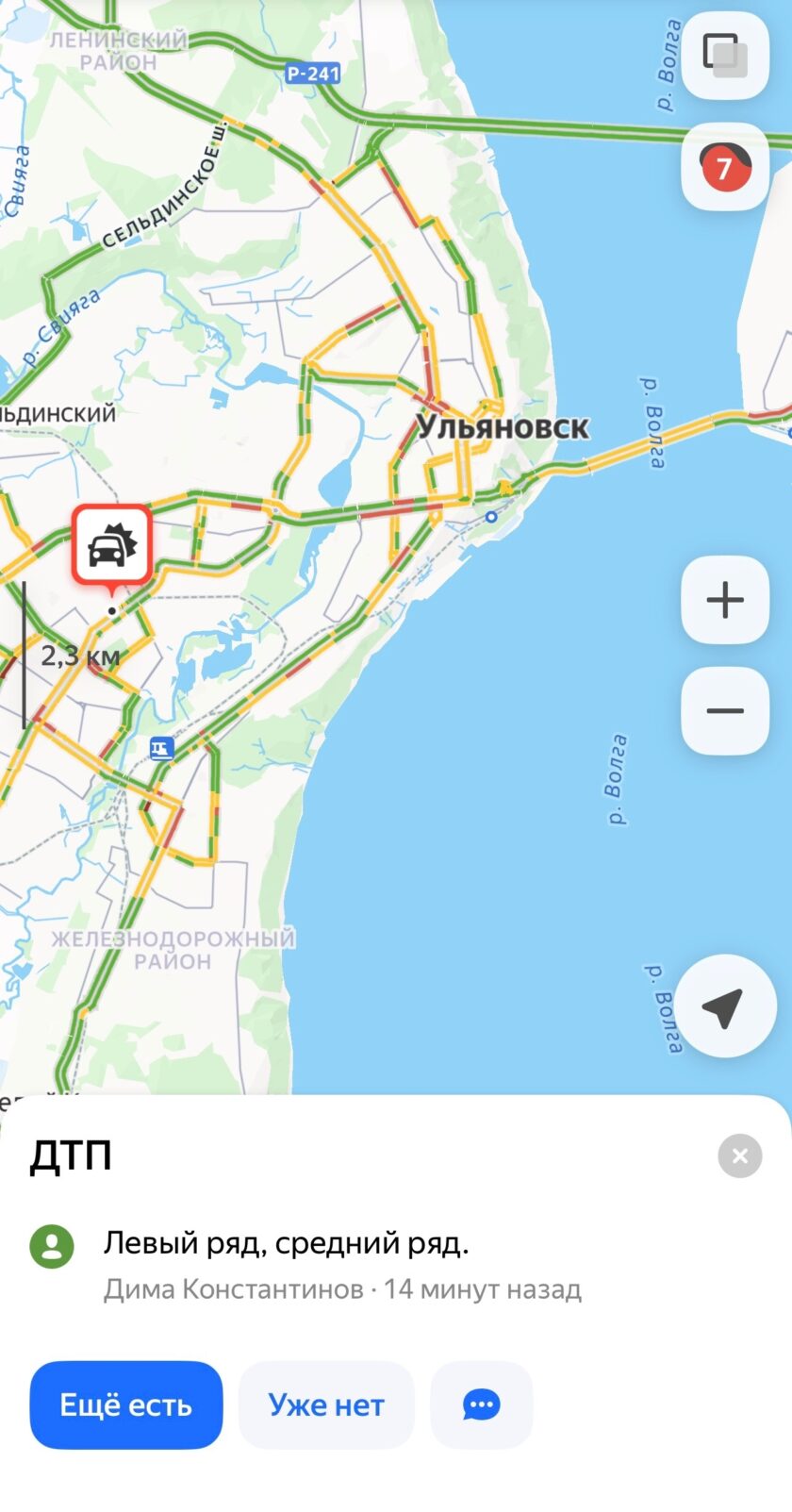Center map on my location arrow
This screenshot has width=792, height=1512.
click(x=724, y=1006)
